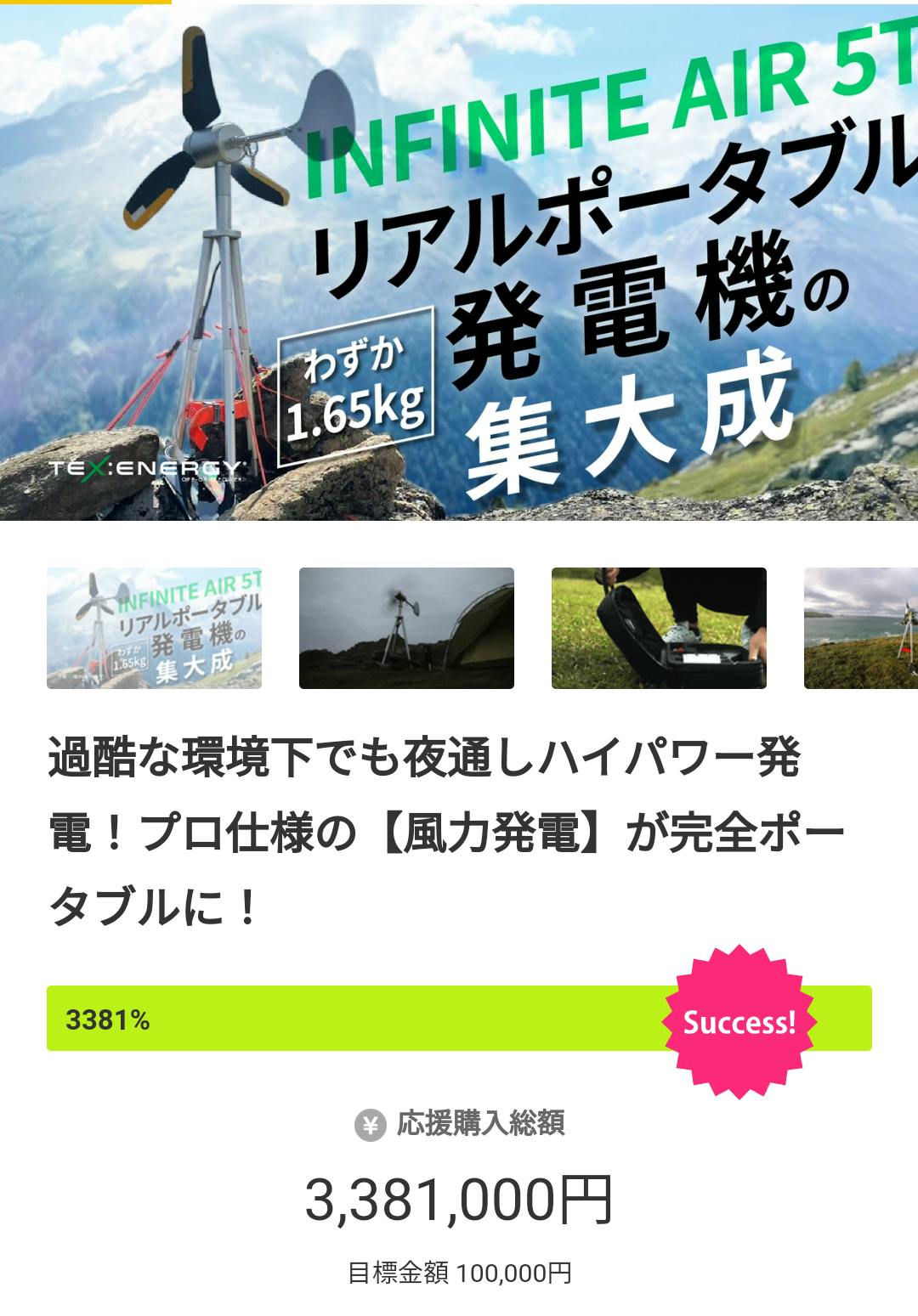Select the carrying case on grass thumbnail
The image size is (918, 1316).
pyautogui.click(x=659, y=628)
